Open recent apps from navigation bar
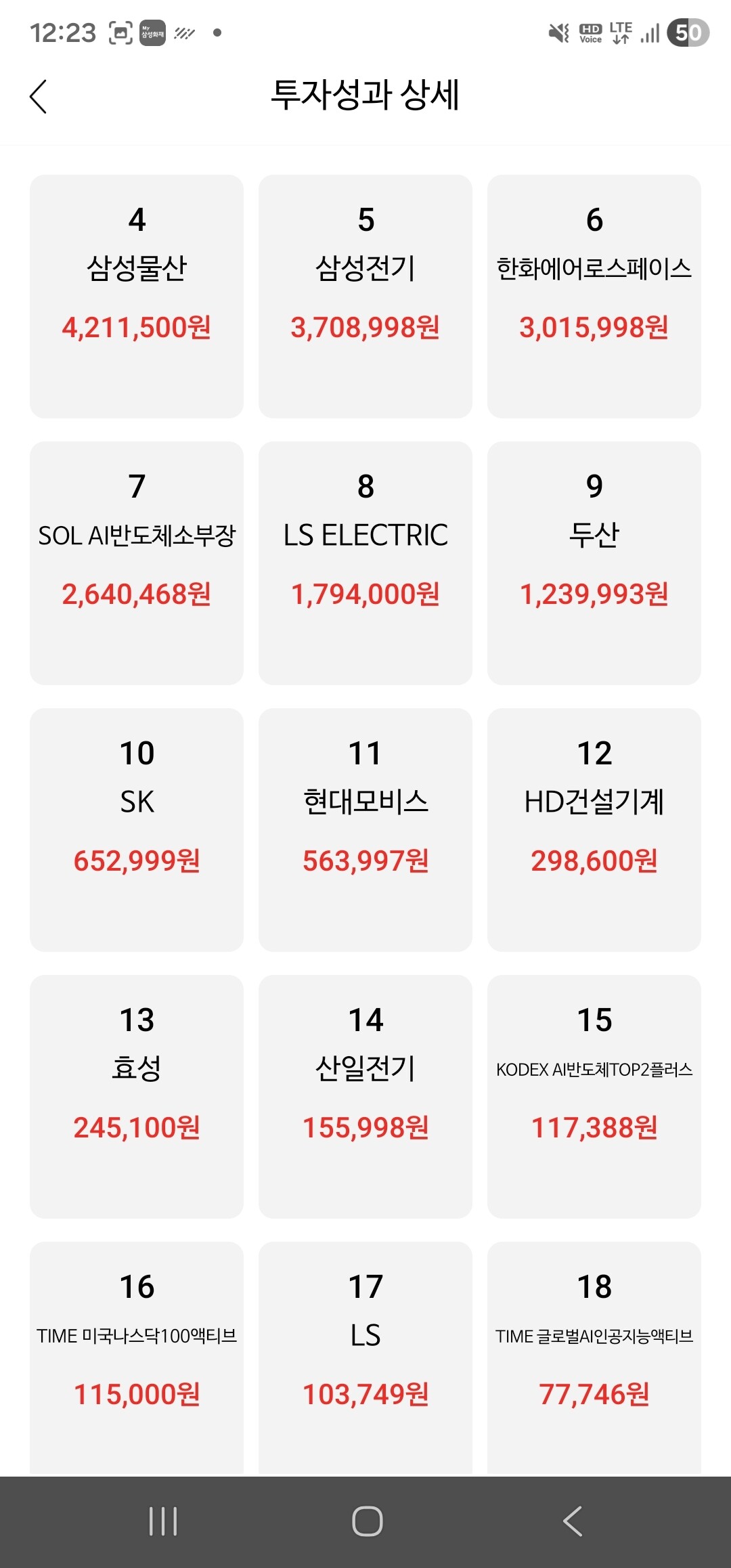Screen dimensions: 731x1568 click(x=163, y=1521)
